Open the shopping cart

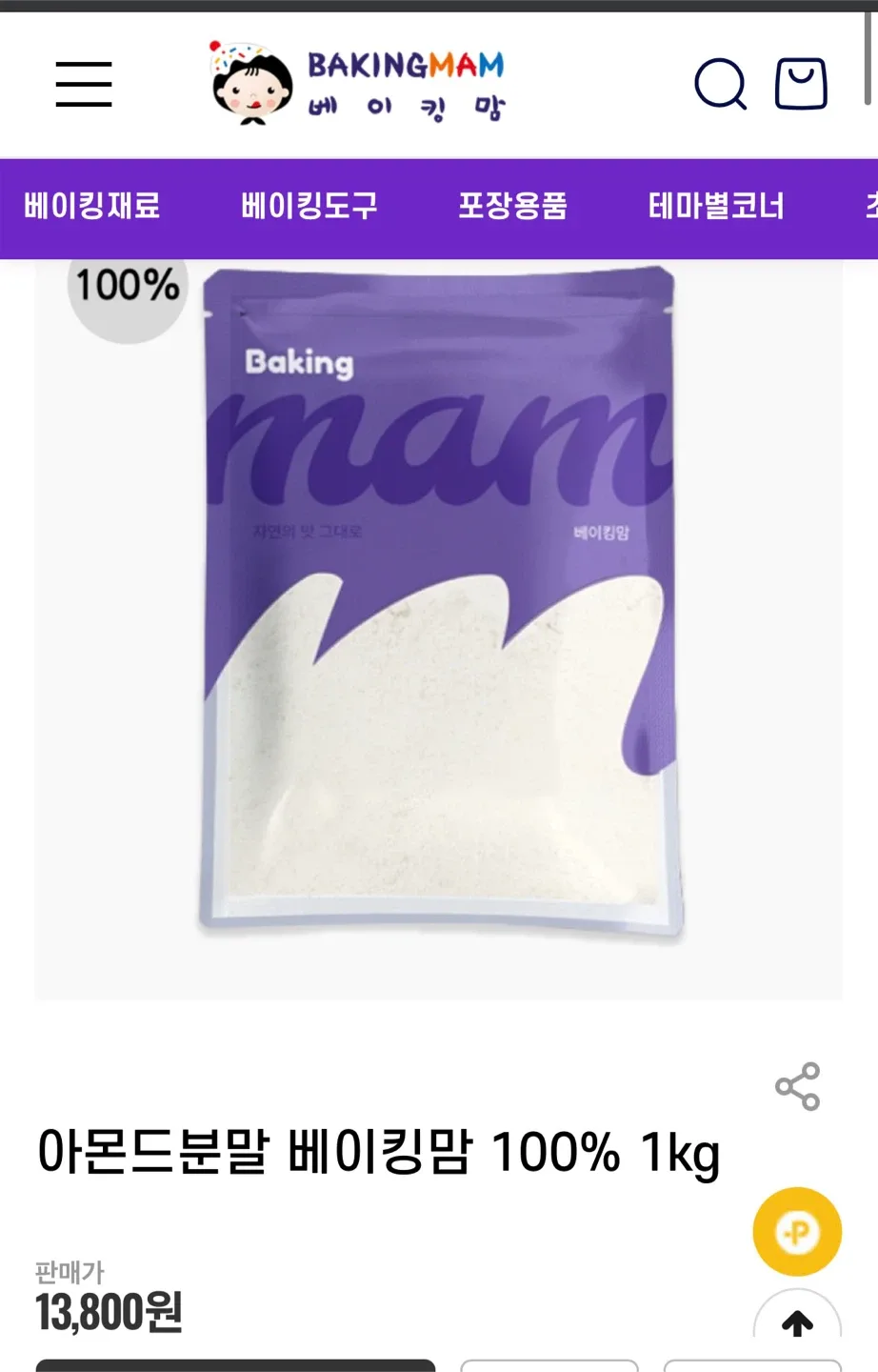coord(801,84)
